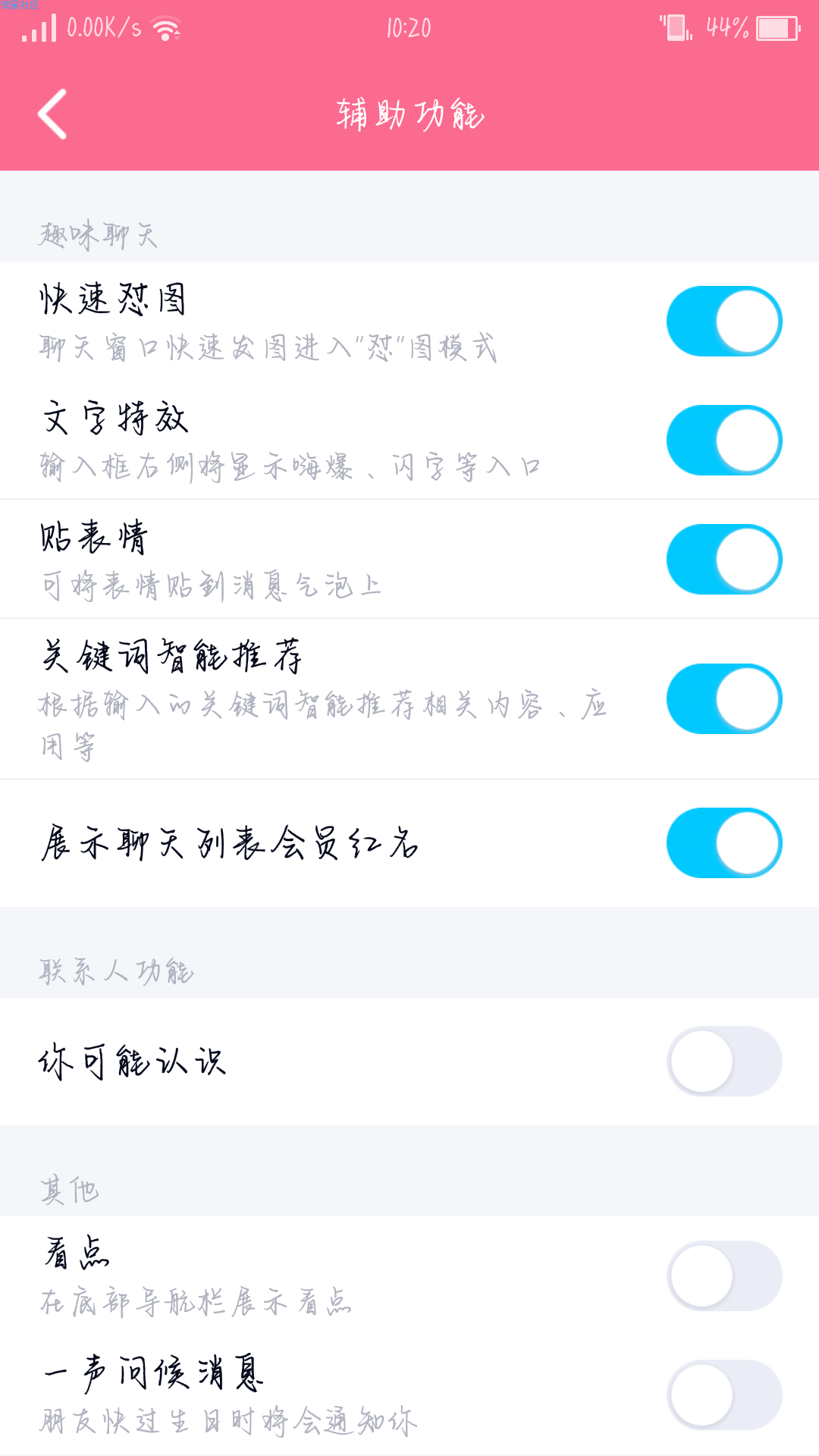Switch off 贴表情
The height and width of the screenshot is (1456, 819).
(724, 559)
